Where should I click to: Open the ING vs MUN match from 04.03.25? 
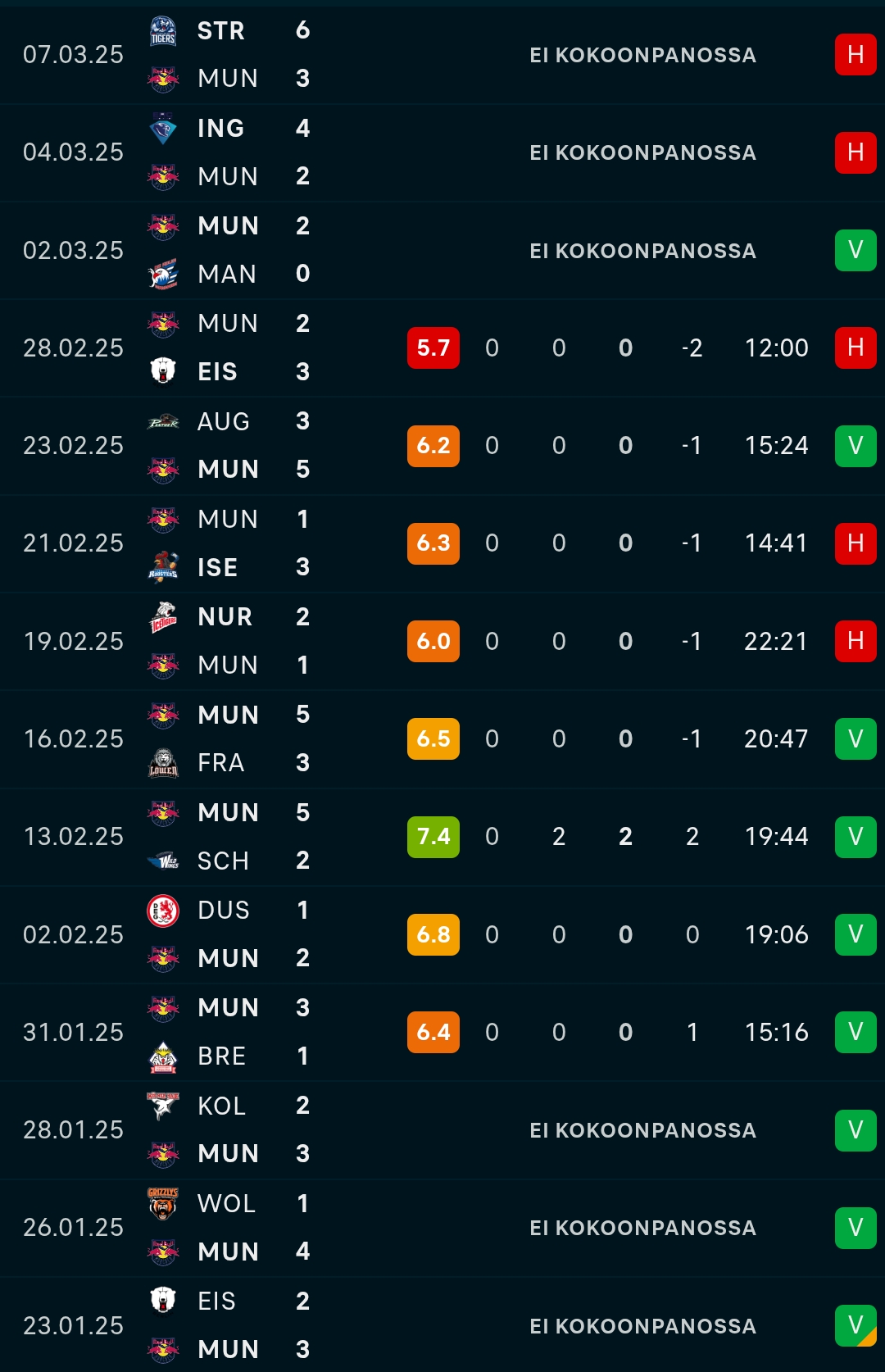pos(442,152)
